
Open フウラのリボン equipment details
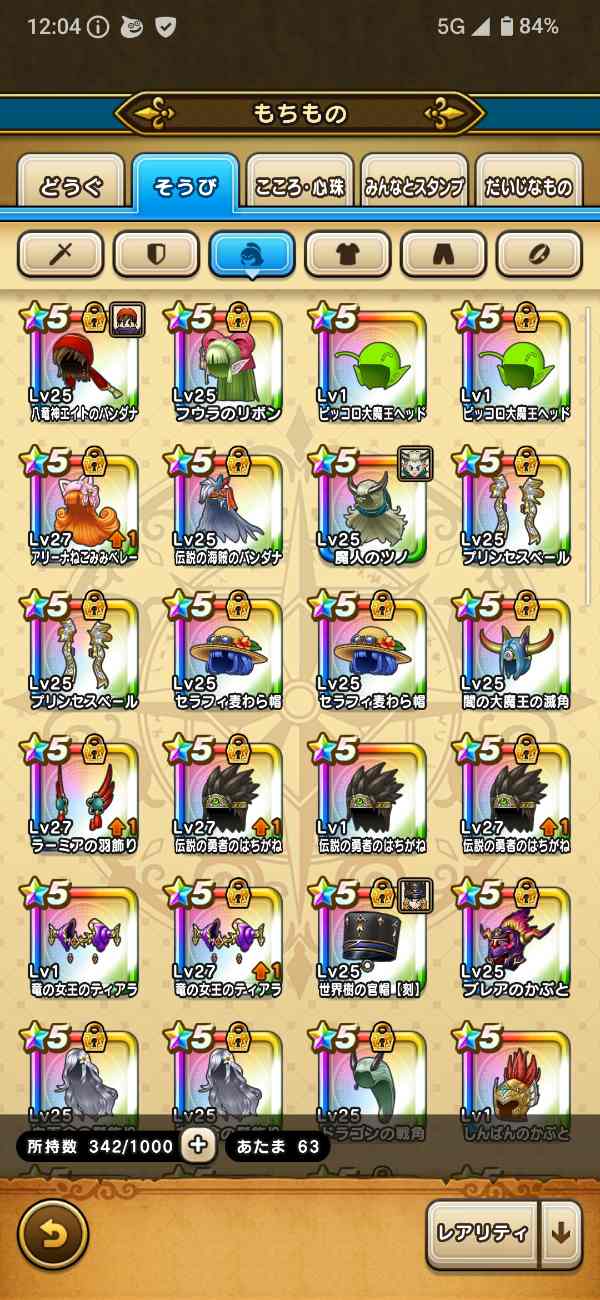pos(227,365)
